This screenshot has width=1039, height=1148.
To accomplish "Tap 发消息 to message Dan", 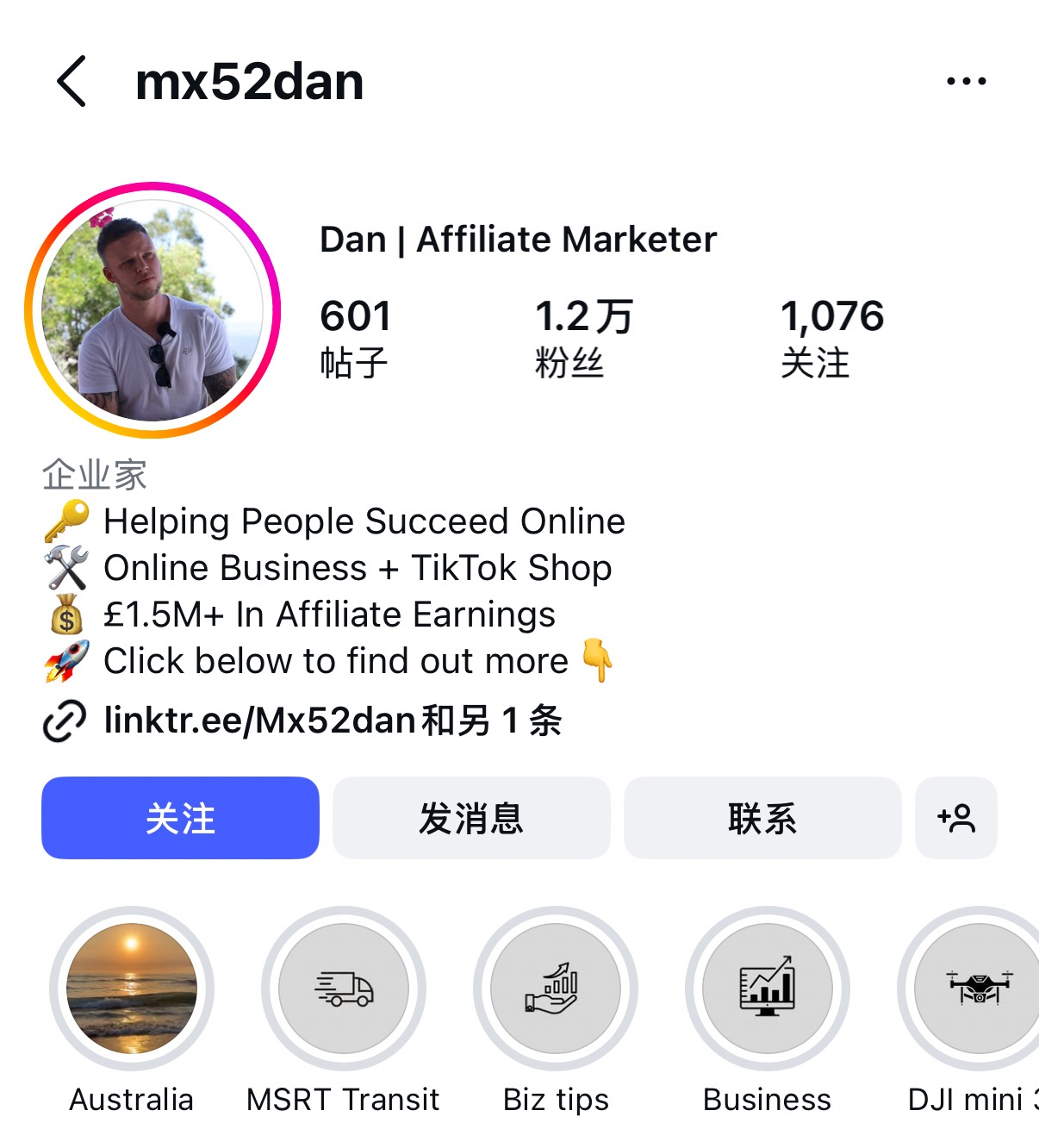I will click(470, 818).
